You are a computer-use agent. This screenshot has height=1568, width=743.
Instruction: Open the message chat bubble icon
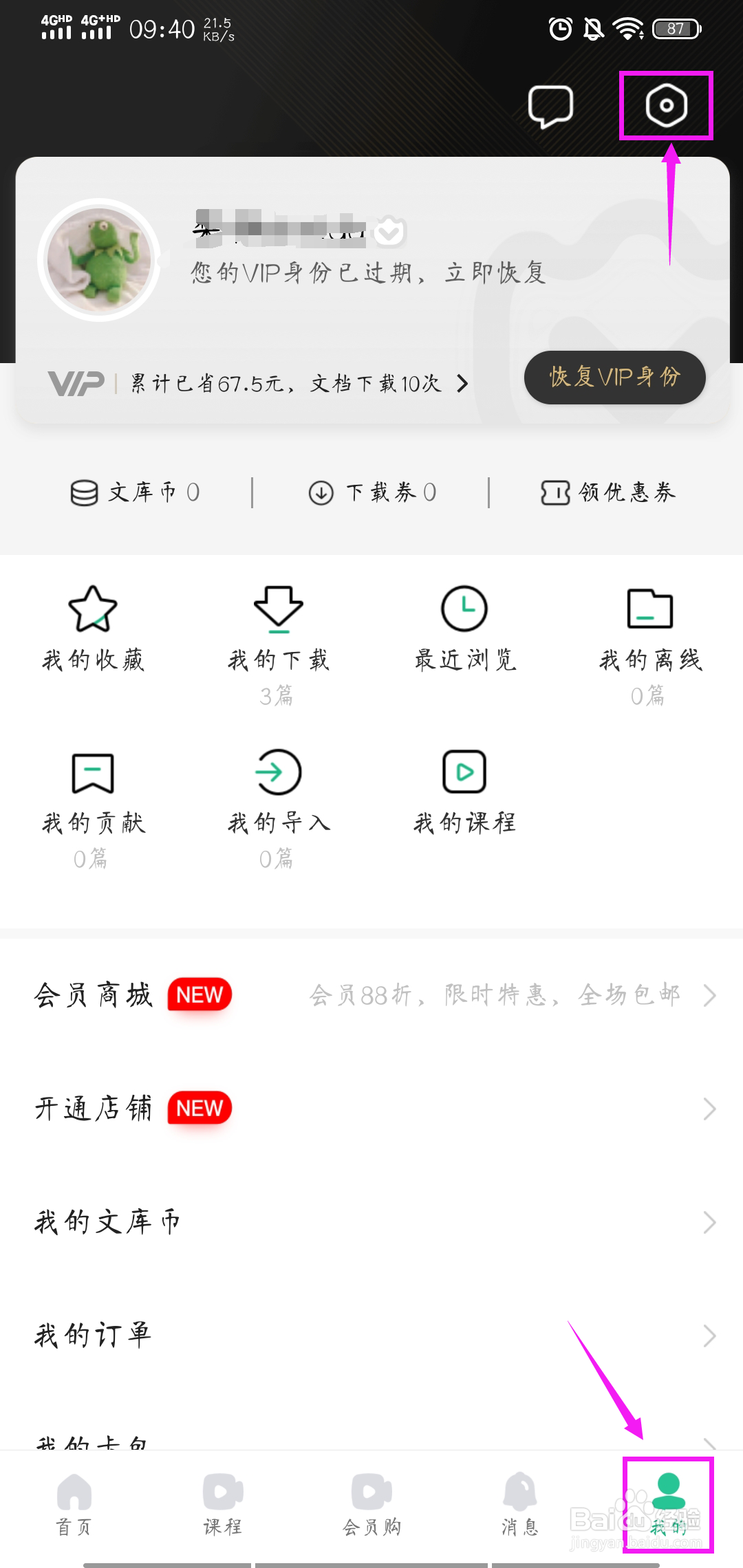tap(551, 107)
